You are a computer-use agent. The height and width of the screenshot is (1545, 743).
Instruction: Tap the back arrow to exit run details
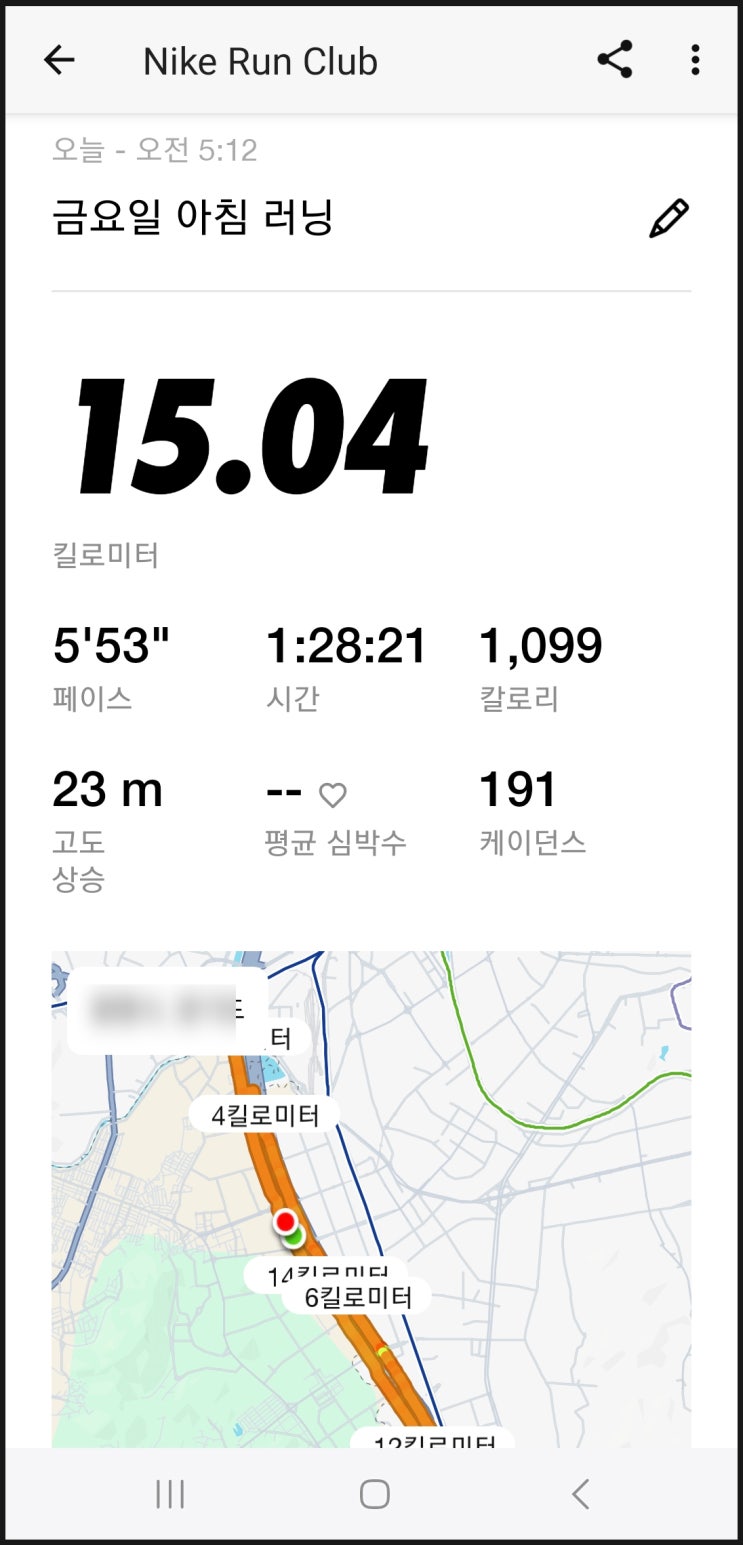click(59, 60)
